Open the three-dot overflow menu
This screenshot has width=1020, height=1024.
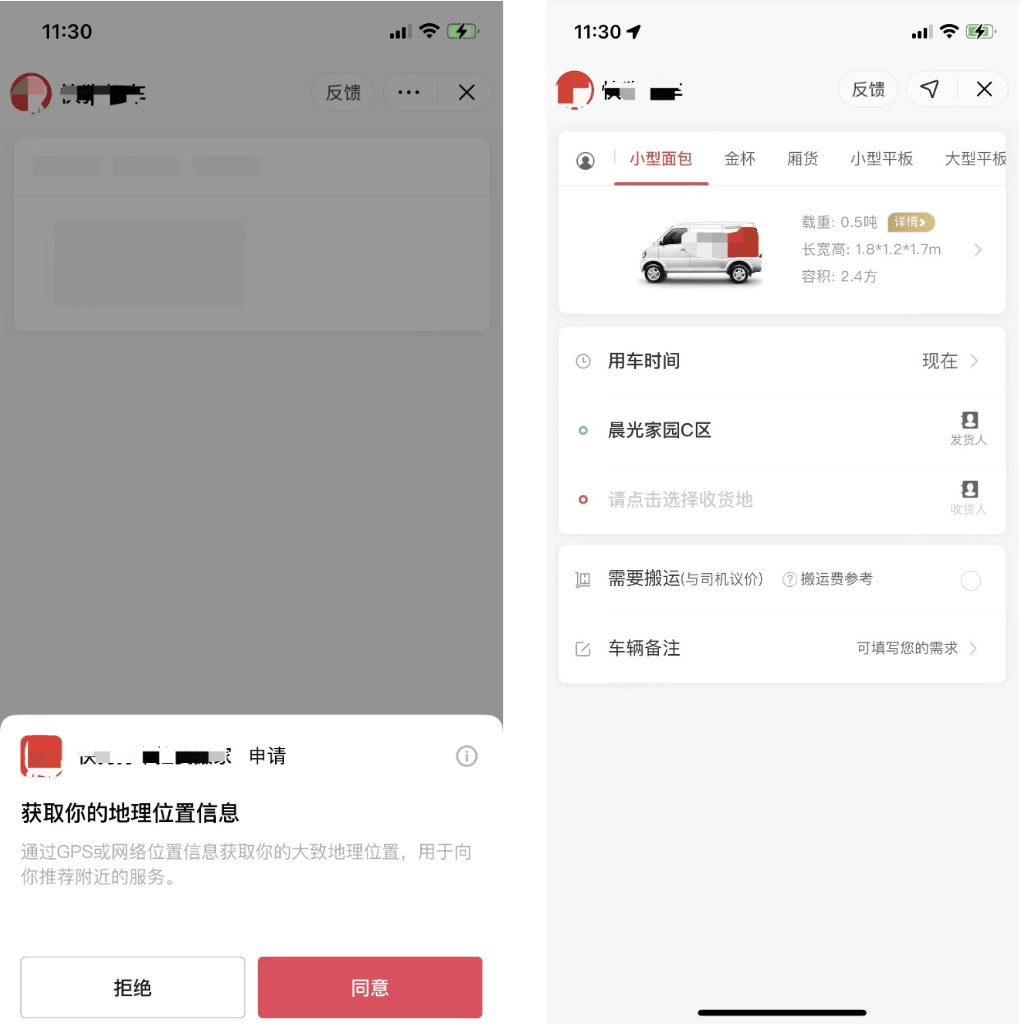pyautogui.click(x=409, y=92)
